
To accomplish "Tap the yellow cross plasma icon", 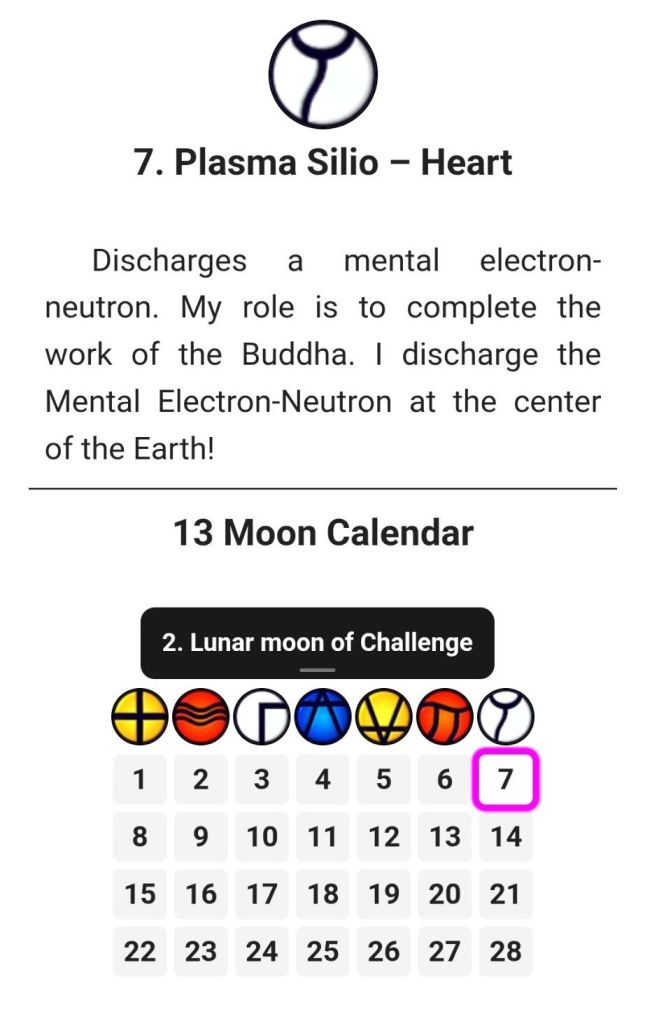I will coord(139,716).
